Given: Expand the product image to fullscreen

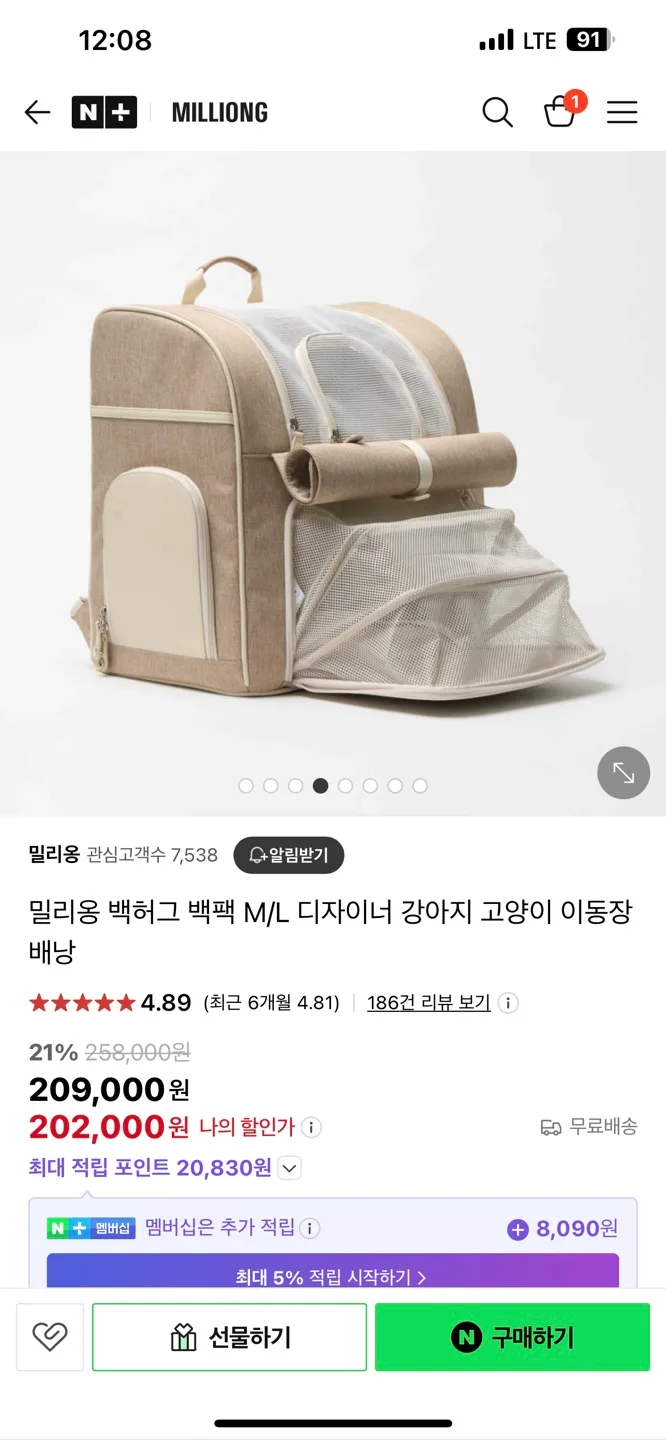Looking at the screenshot, I should tap(623, 773).
